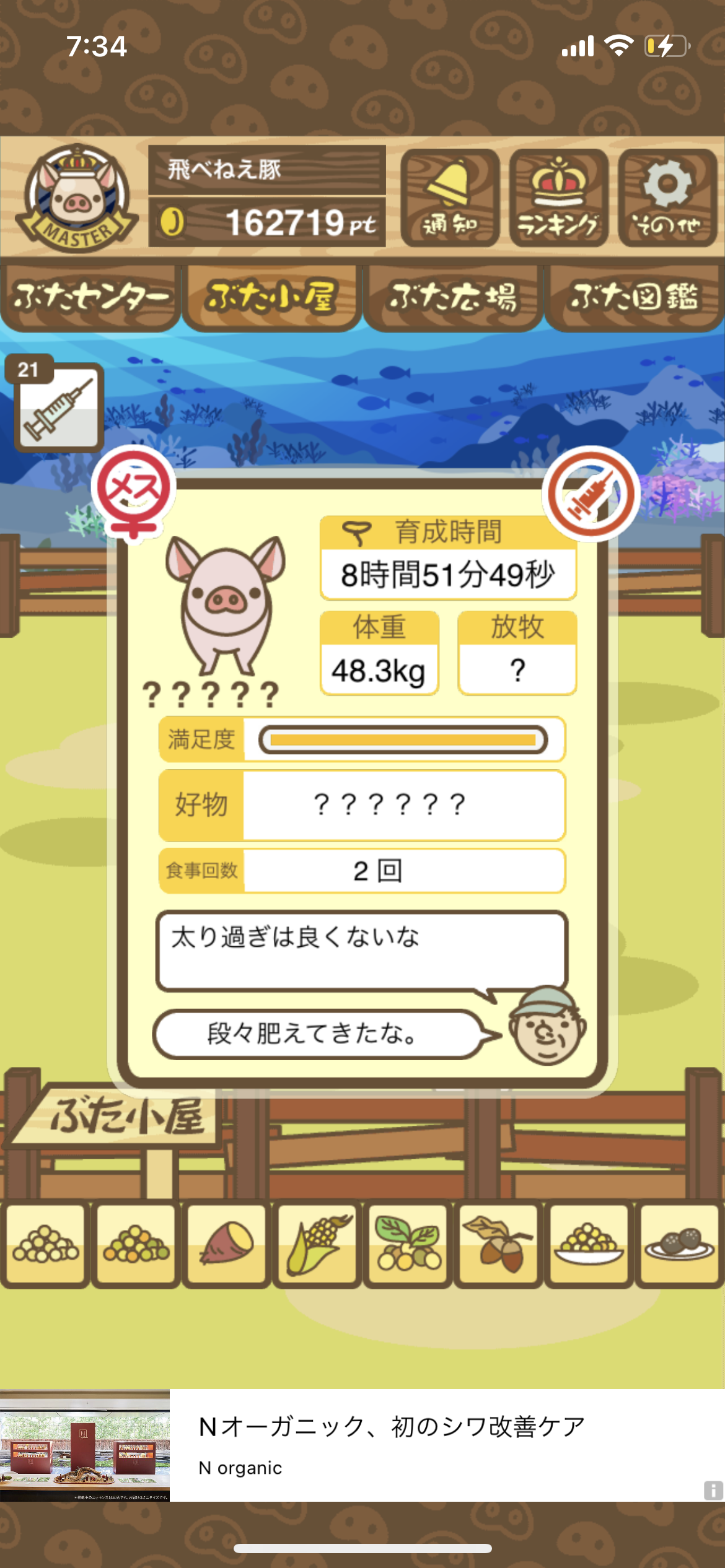Feed the pig the leafy vegetables
This screenshot has width=725, height=1568.
[408, 1244]
